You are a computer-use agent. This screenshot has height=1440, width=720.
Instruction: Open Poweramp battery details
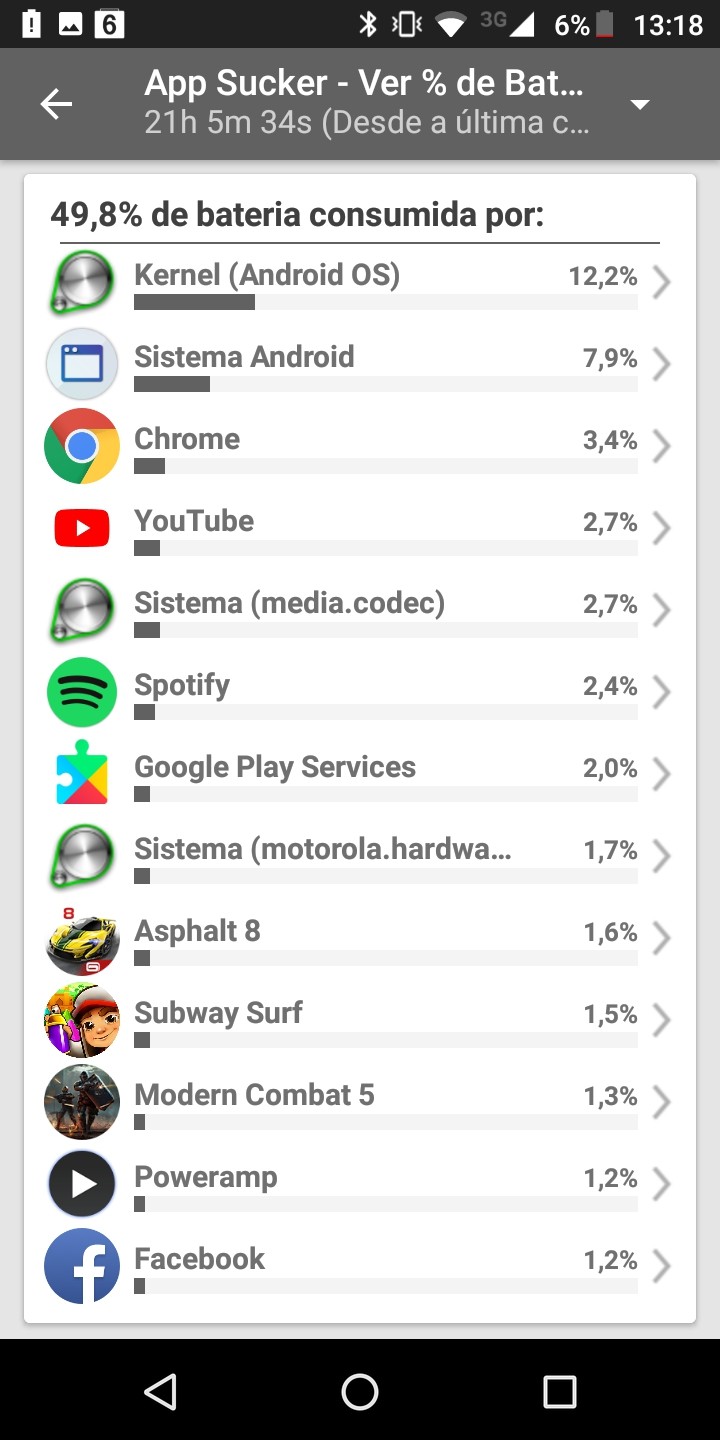pos(360,1186)
